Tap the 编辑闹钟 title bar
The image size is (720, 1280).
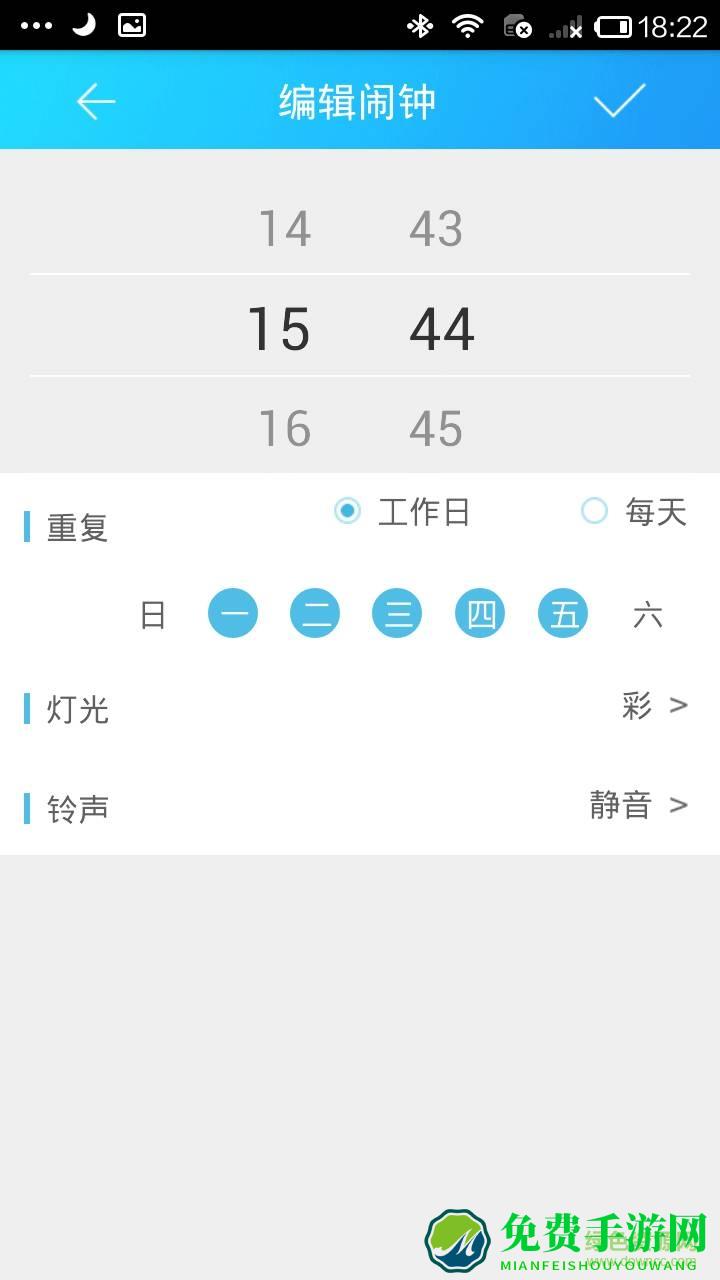[x=360, y=100]
